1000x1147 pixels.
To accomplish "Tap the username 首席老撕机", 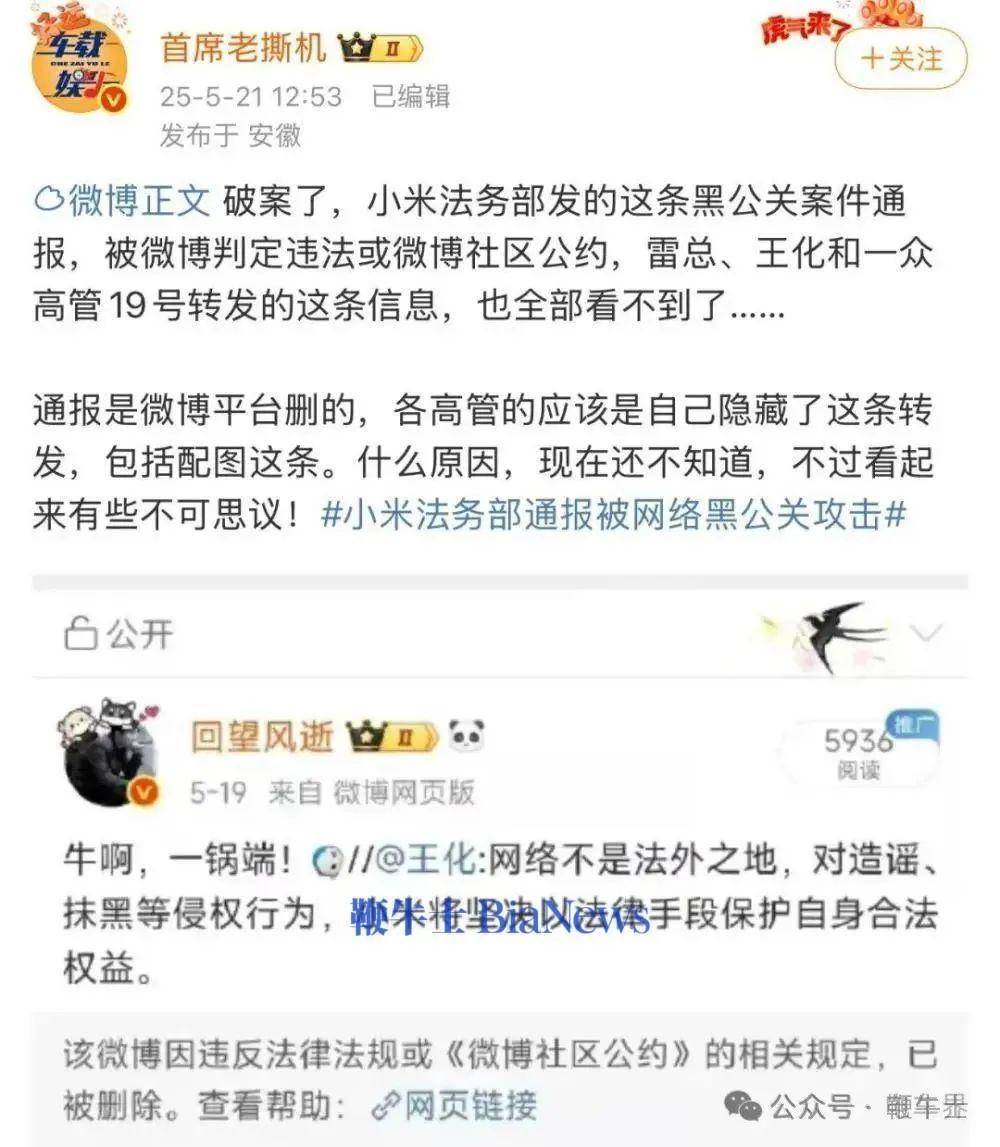I will coord(243,46).
